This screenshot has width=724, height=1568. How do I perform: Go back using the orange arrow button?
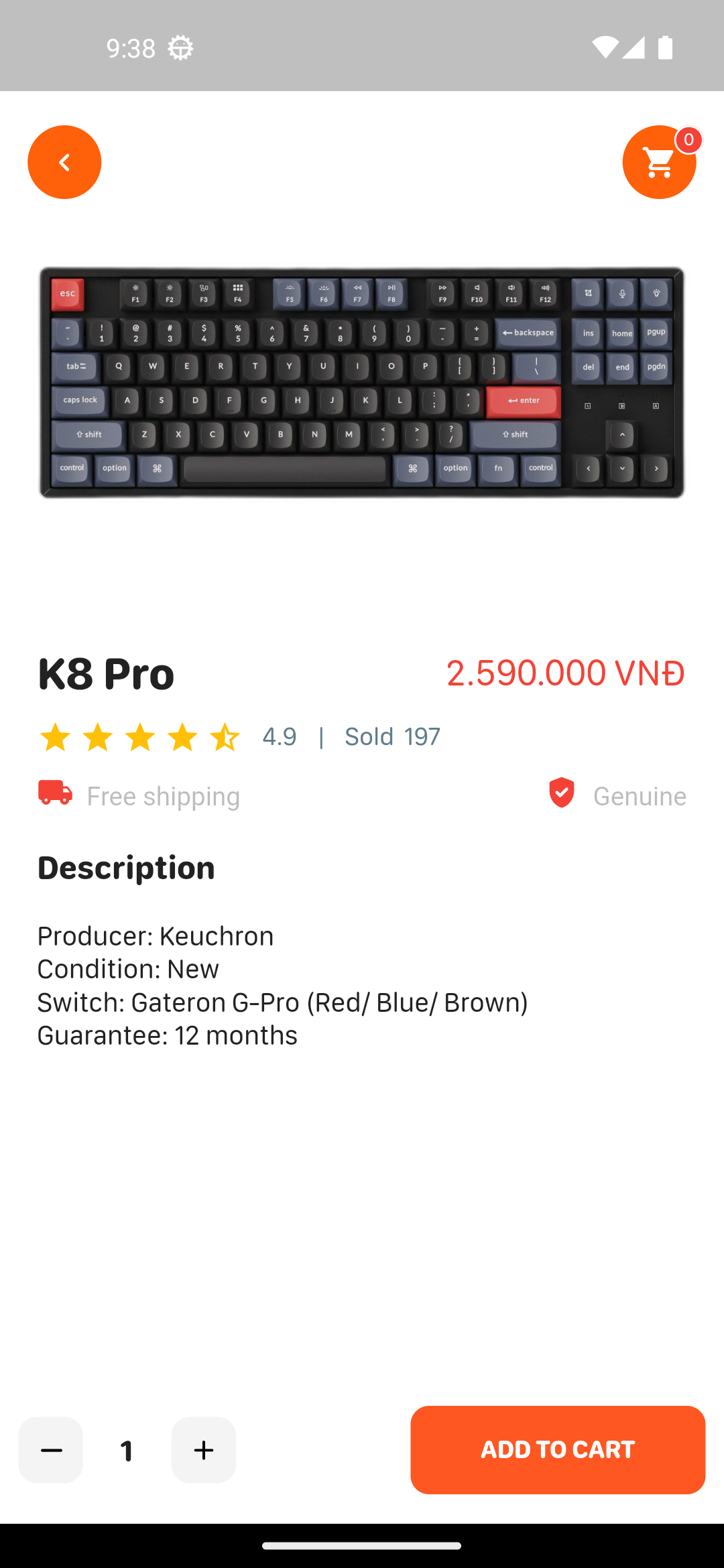coord(64,162)
